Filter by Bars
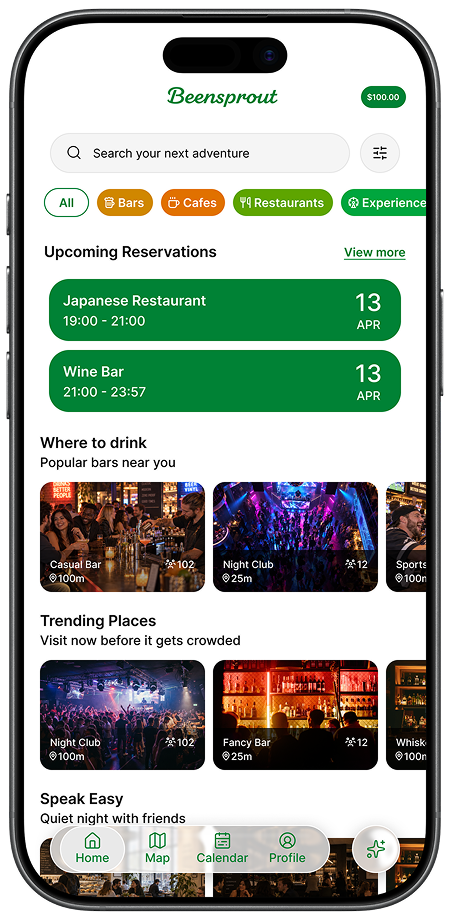450x920 pixels. coord(125,203)
